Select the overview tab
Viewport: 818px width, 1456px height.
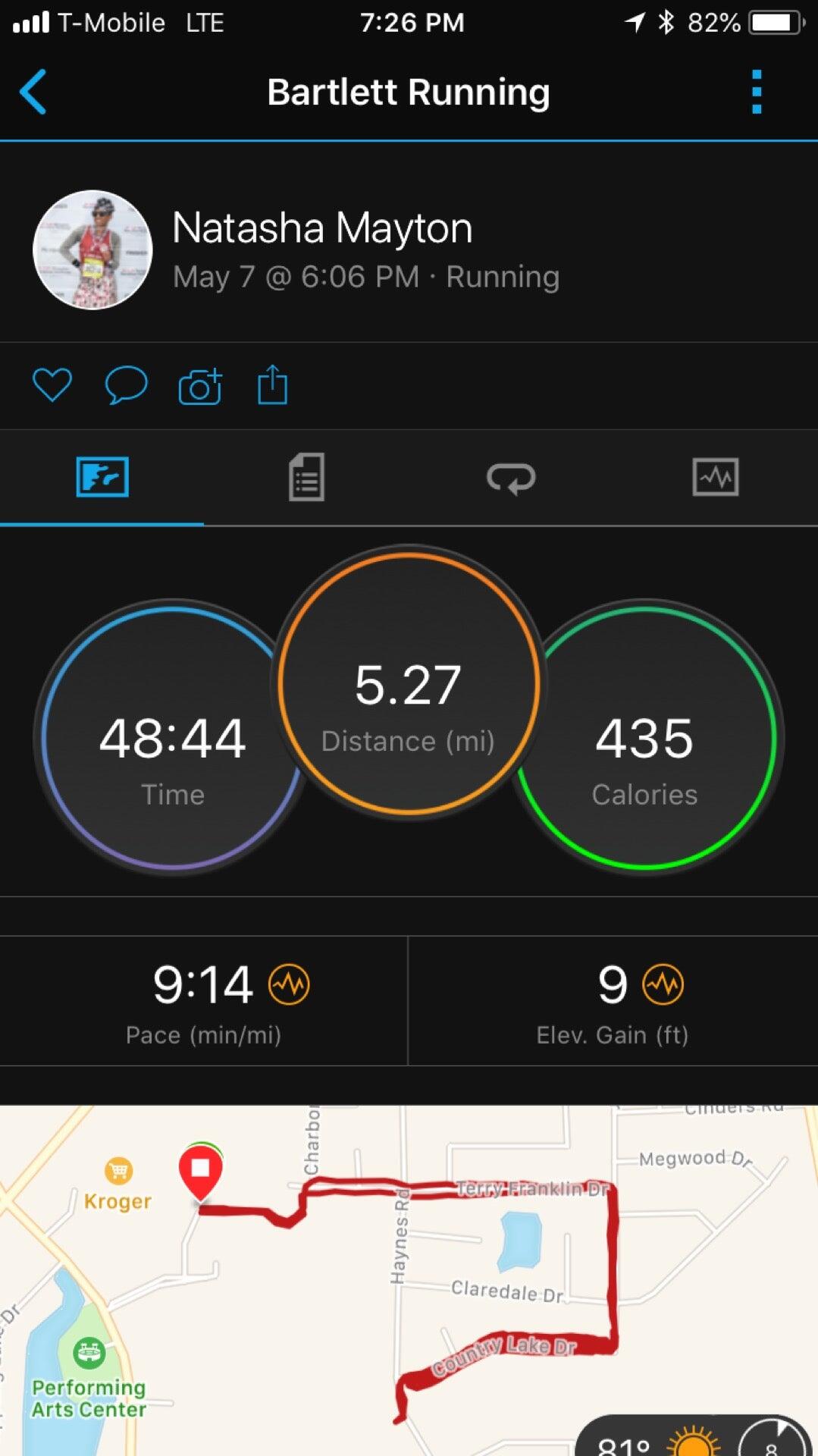pos(102,478)
